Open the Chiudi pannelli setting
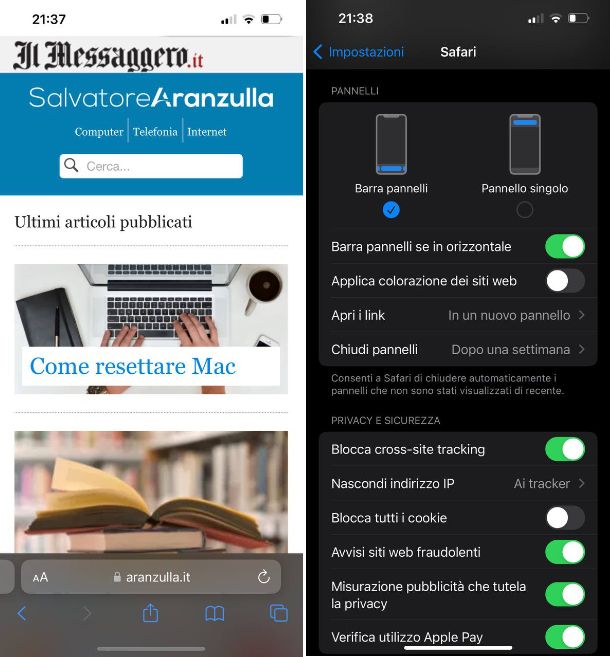The width and height of the screenshot is (610, 657). coord(458,349)
